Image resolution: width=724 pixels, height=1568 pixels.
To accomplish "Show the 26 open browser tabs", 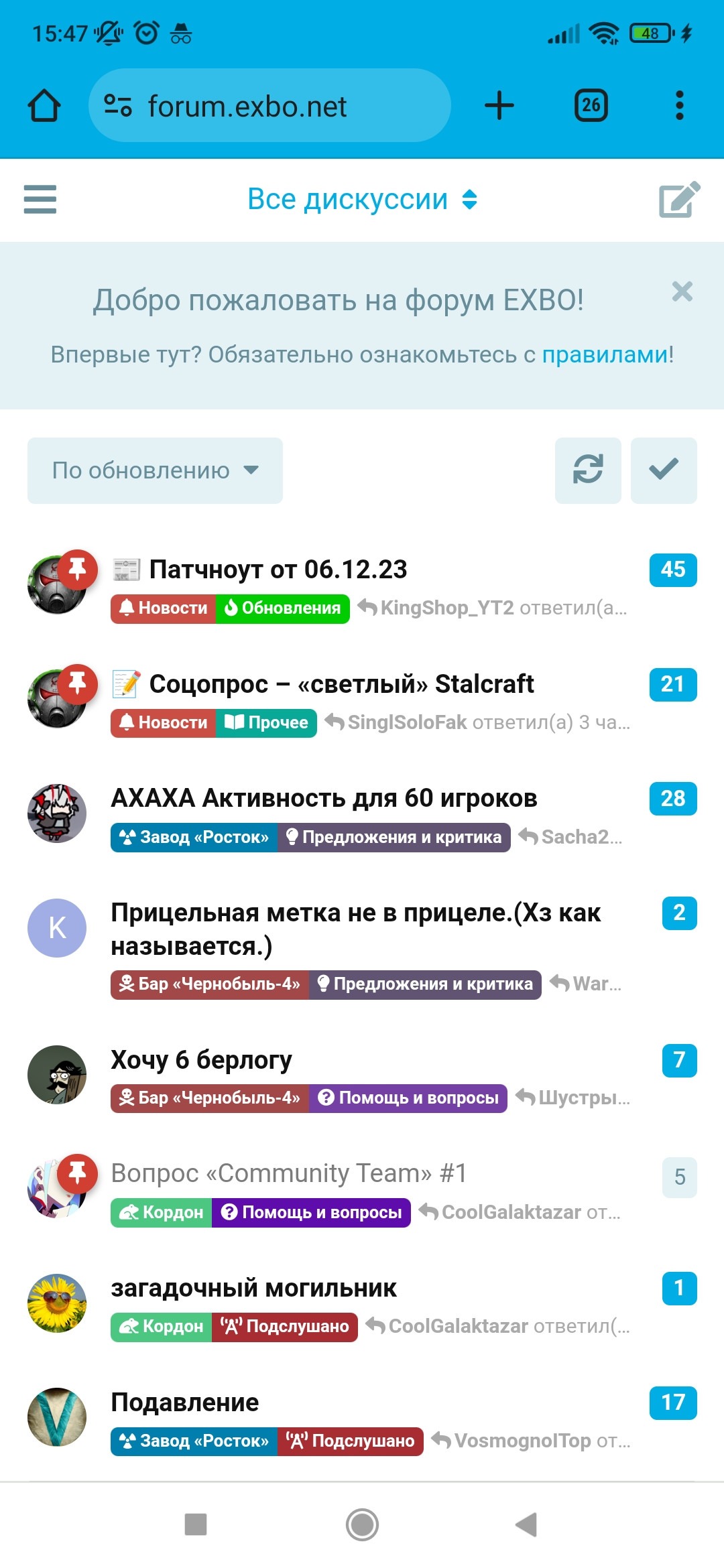I will pos(591,106).
